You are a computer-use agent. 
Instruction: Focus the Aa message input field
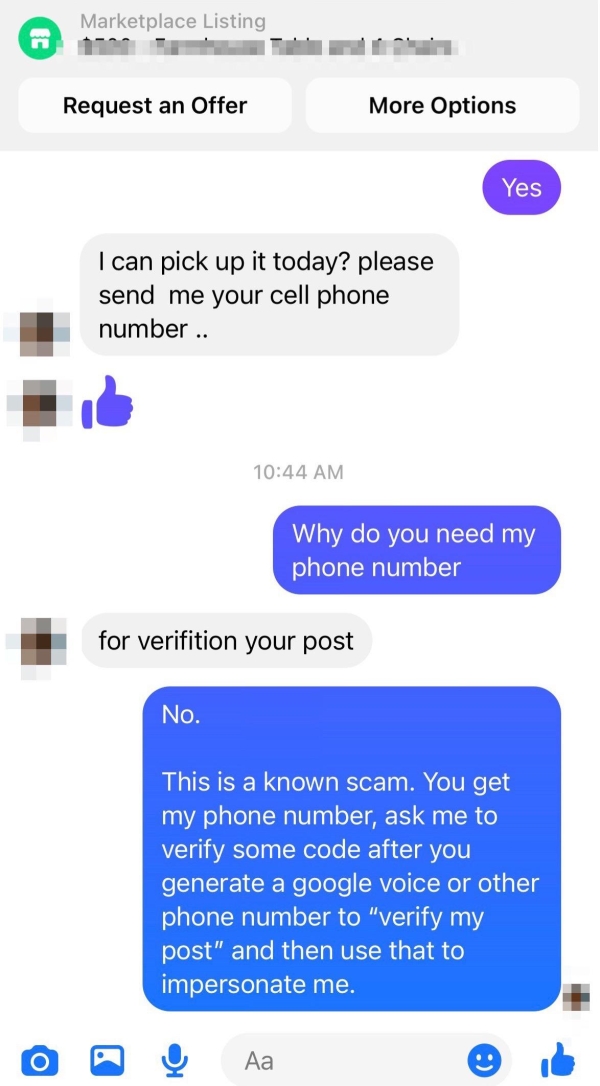340,1060
